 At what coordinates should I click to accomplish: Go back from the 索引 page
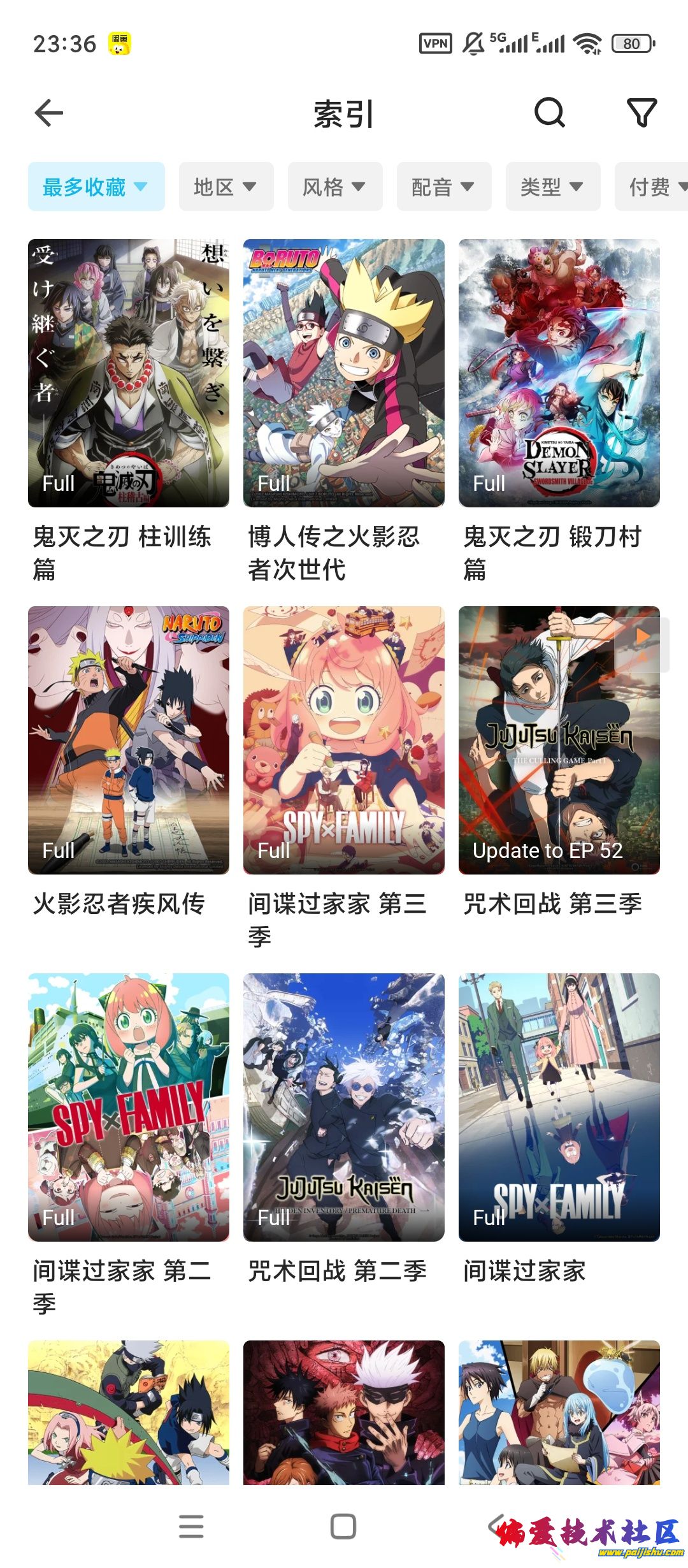(49, 113)
